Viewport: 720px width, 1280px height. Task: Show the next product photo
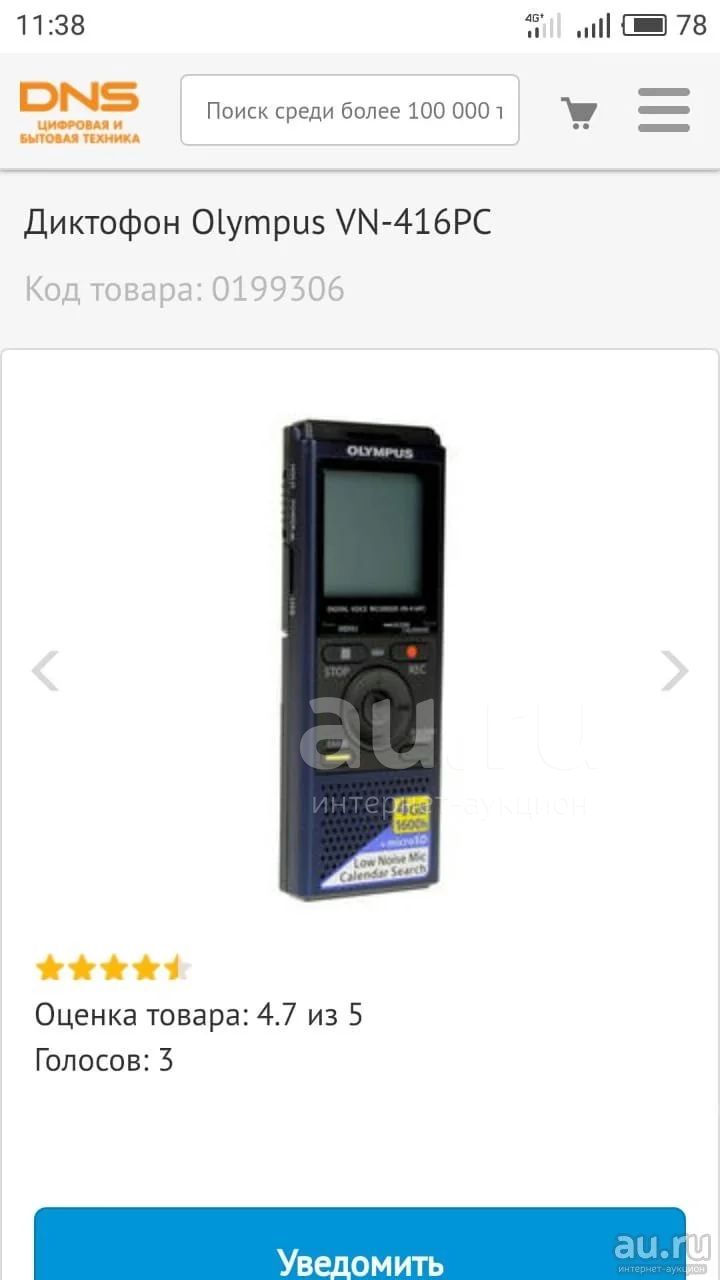[x=675, y=671]
